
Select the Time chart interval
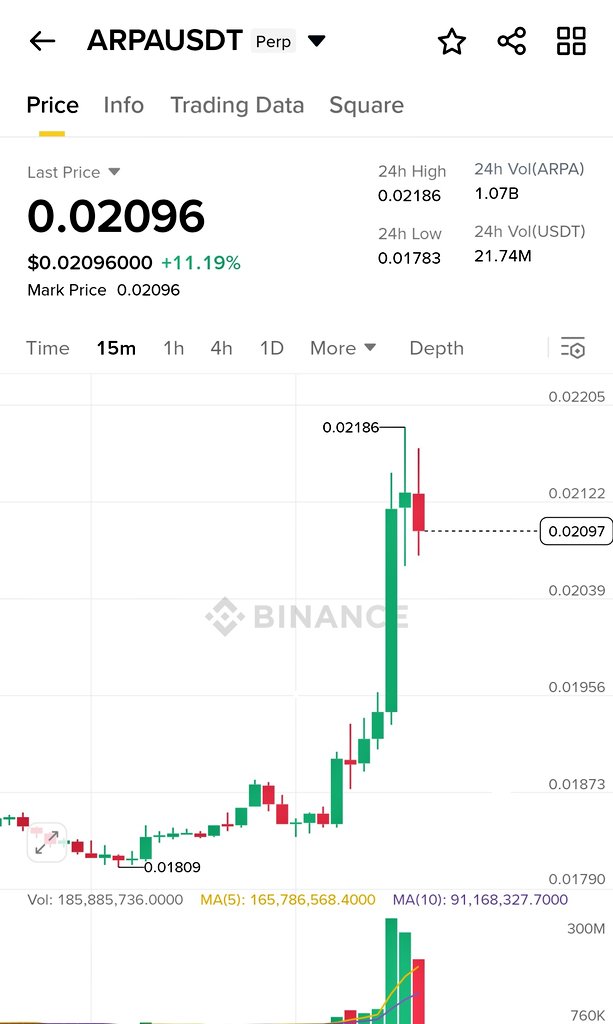pos(48,348)
